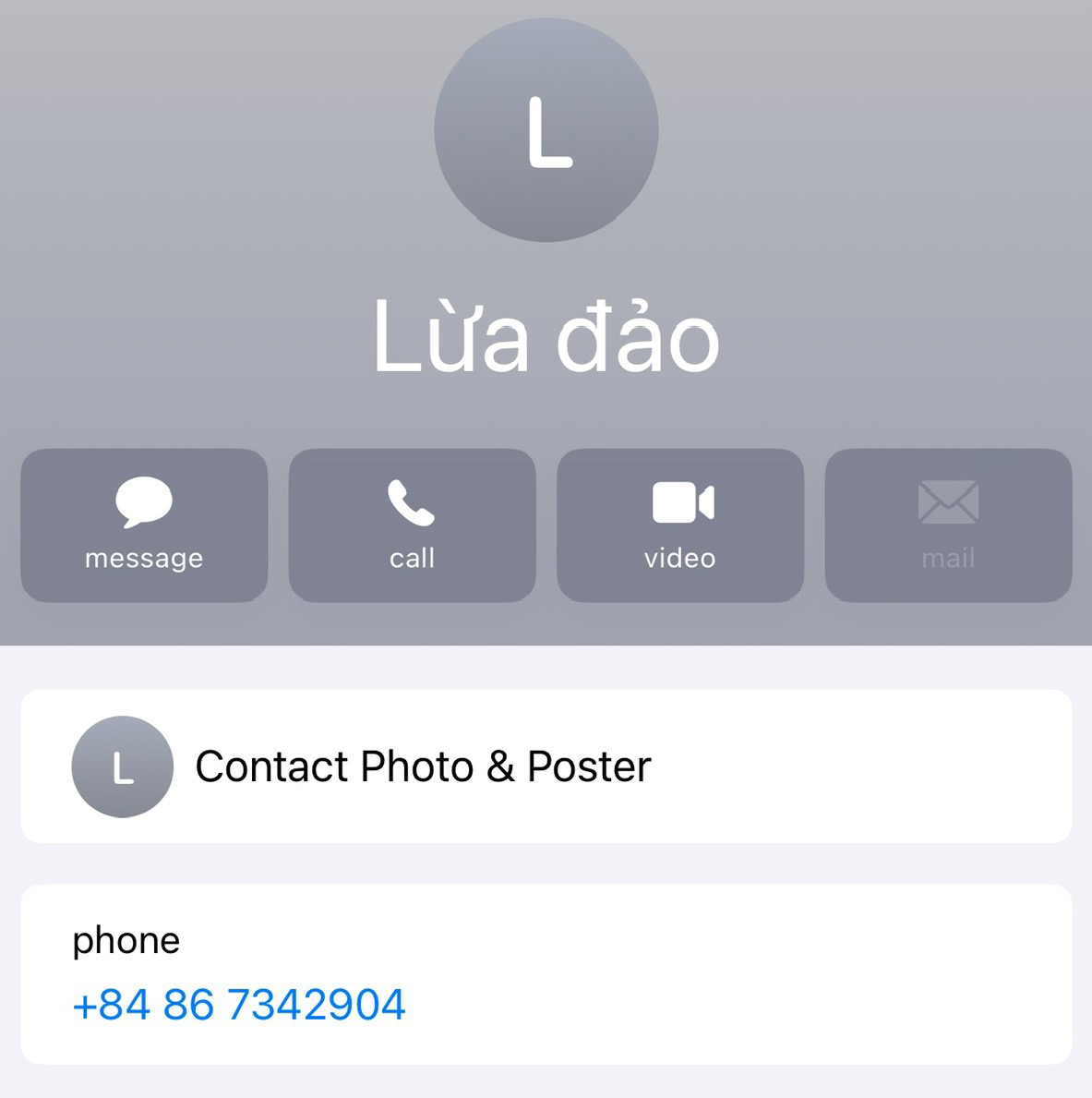Open the phone number row card

coord(546,974)
